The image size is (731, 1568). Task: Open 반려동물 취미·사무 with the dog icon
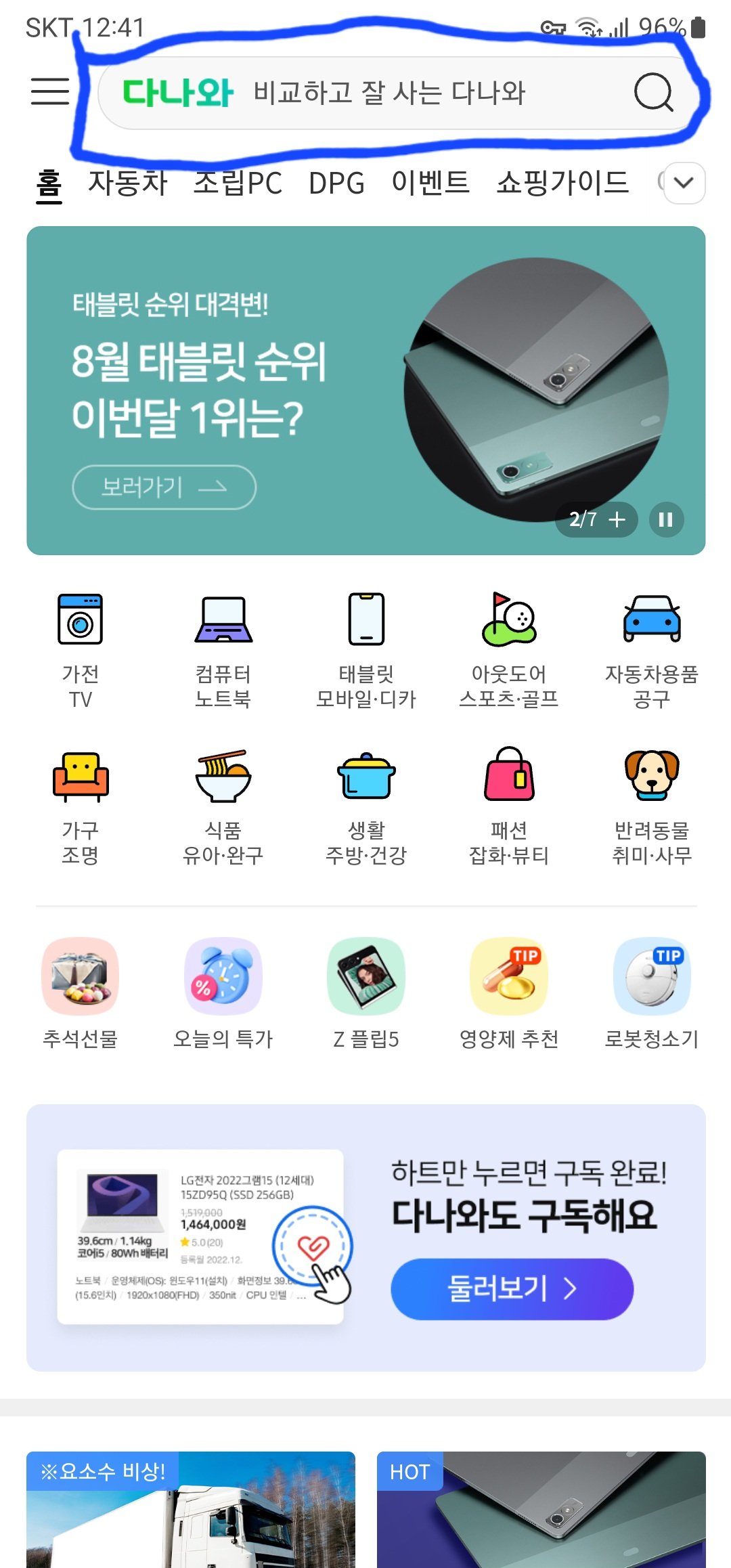click(652, 779)
